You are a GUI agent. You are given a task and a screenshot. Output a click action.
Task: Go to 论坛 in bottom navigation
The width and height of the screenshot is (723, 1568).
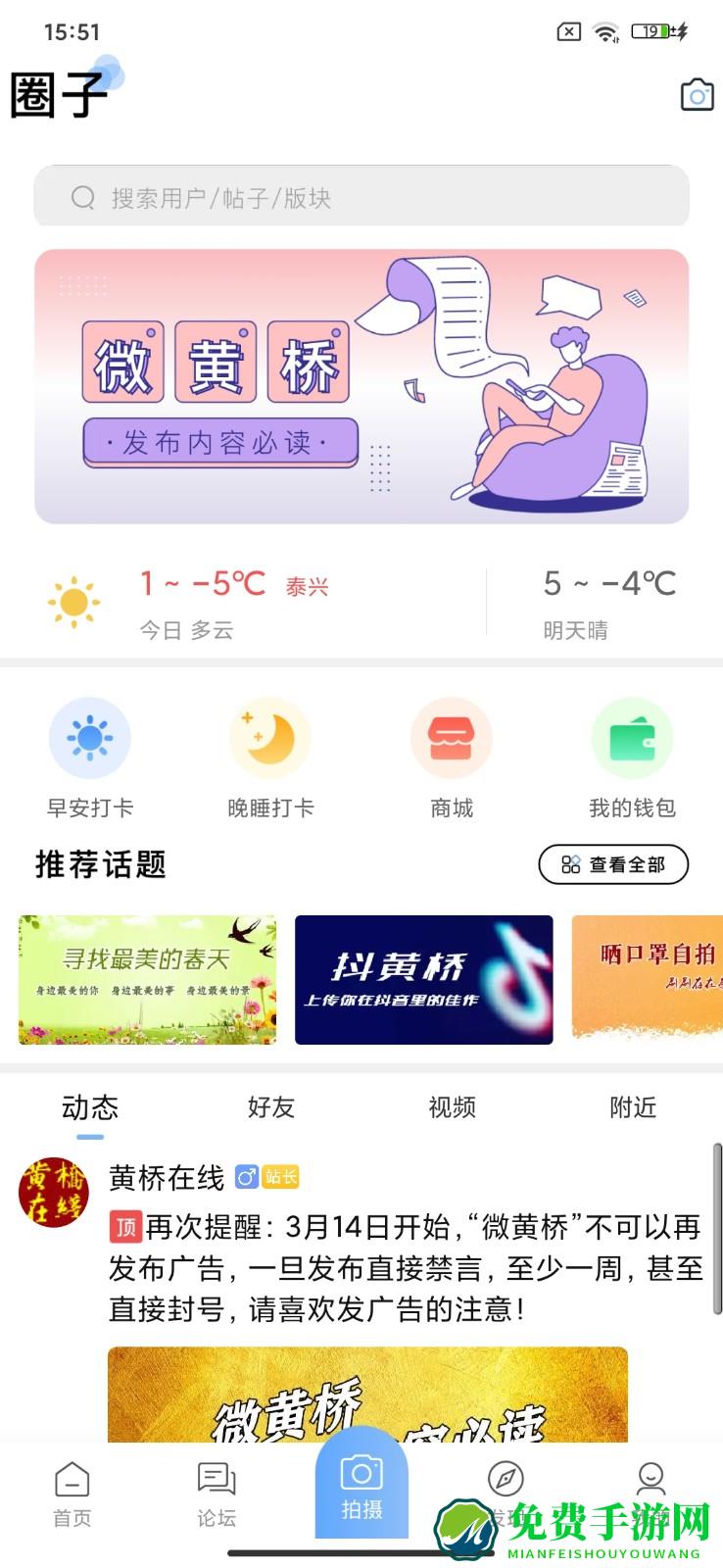tap(217, 1494)
